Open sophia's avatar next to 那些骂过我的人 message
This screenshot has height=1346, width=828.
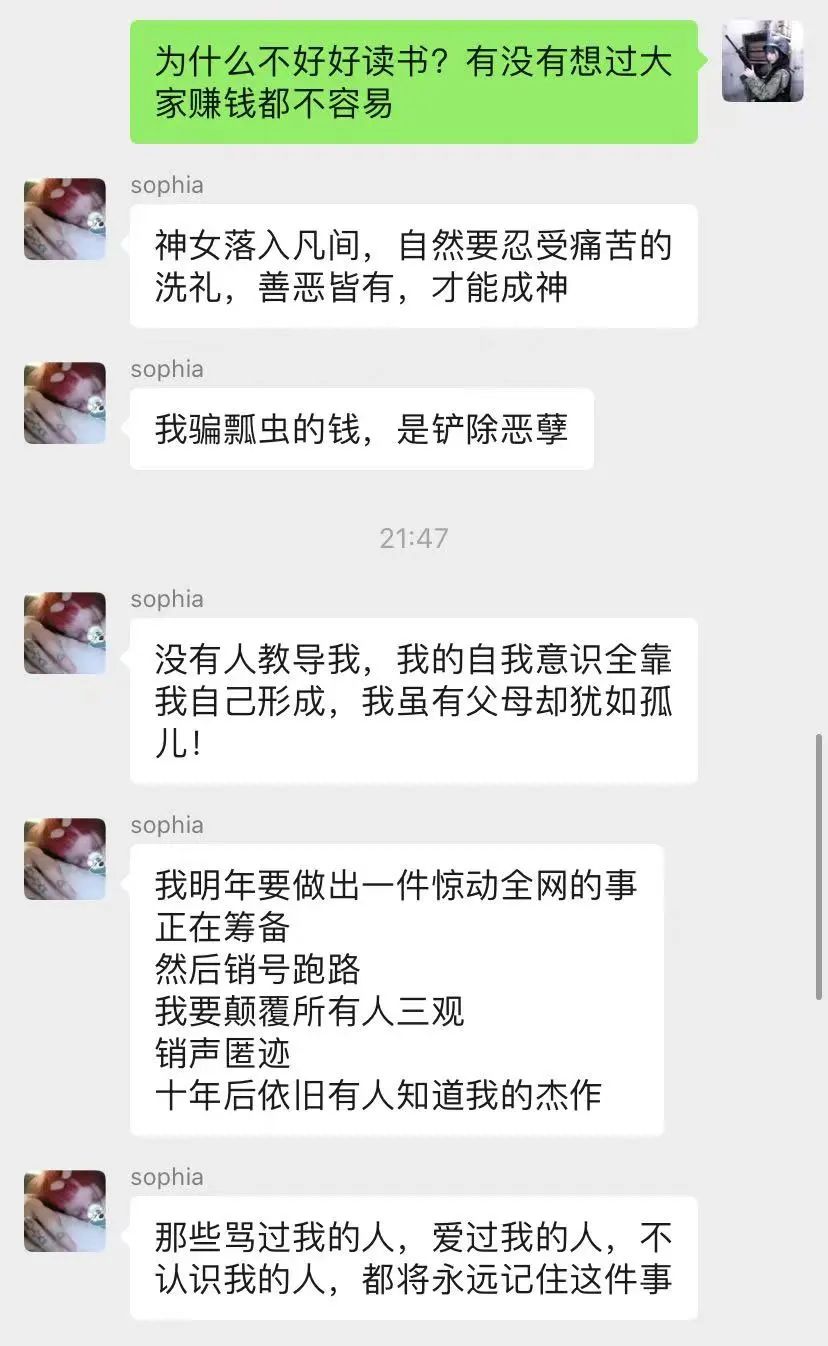coord(65,1211)
